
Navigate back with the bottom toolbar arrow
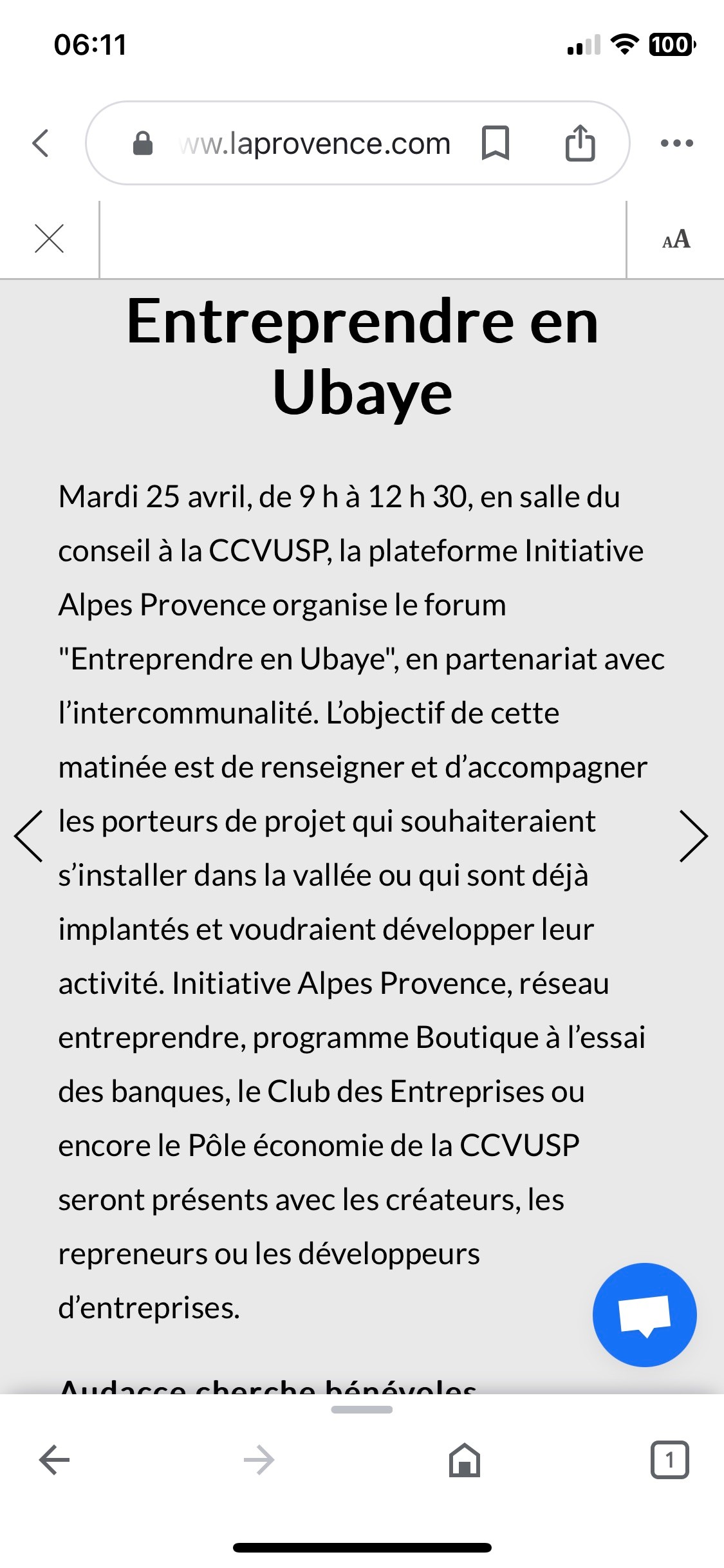click(55, 1459)
